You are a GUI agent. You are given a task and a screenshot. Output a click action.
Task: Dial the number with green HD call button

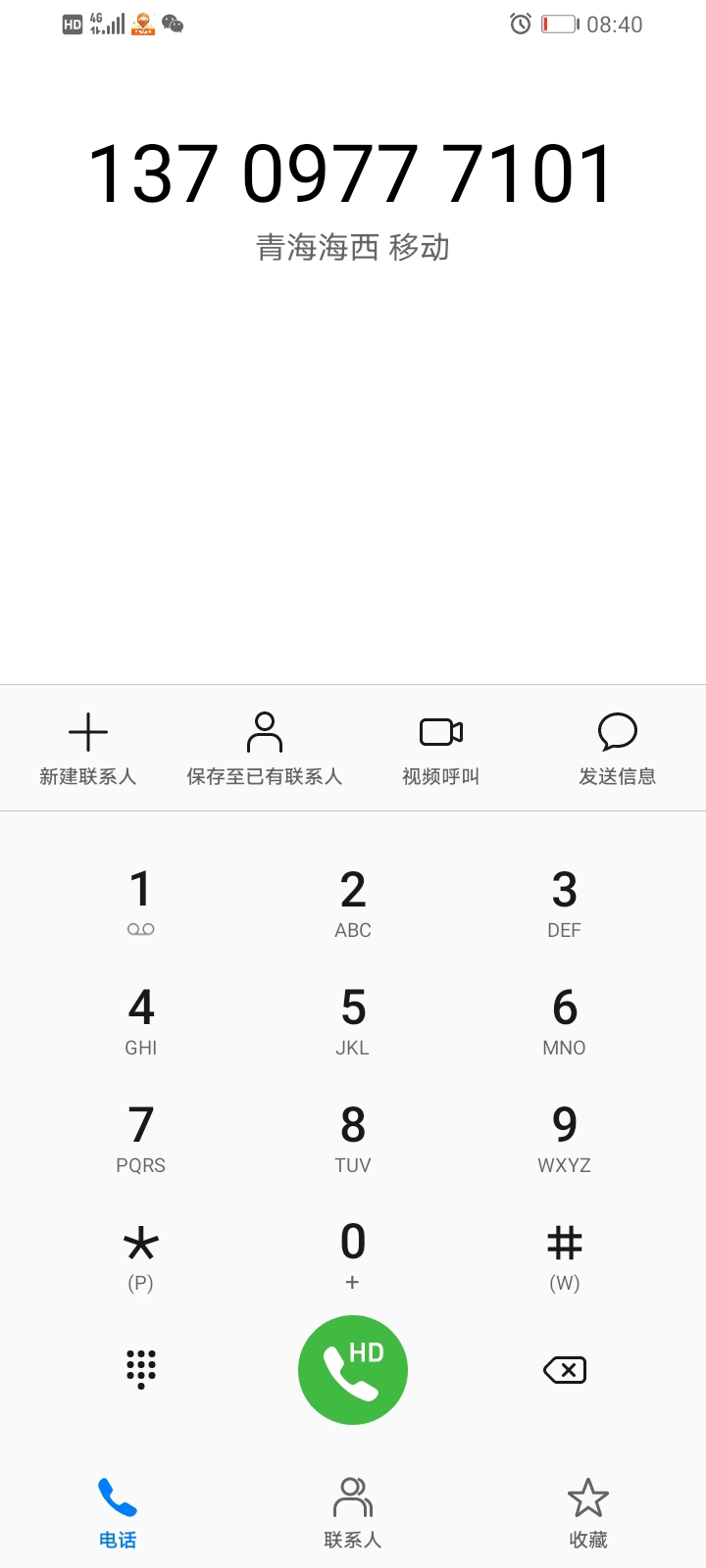353,1369
